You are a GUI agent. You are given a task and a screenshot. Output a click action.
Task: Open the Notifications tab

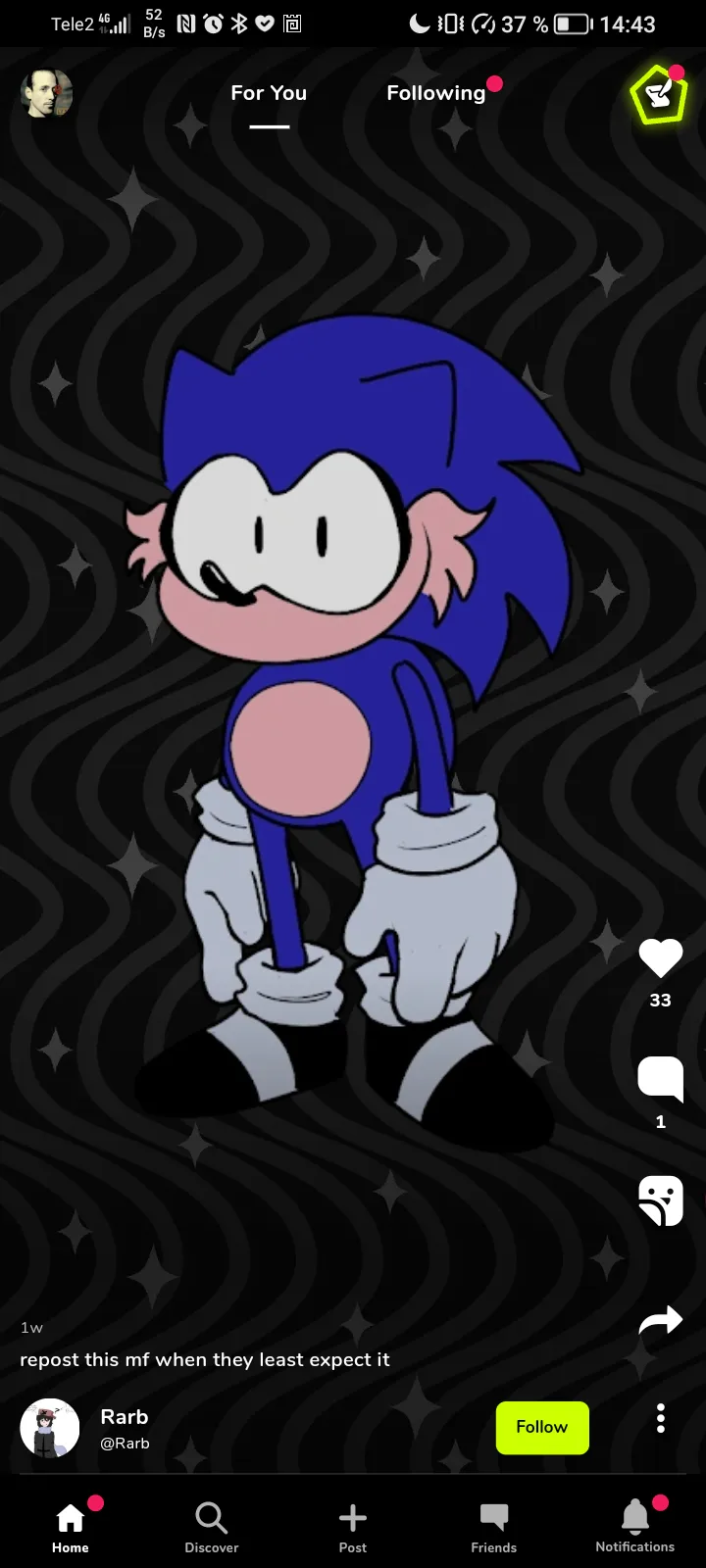pyautogui.click(x=634, y=1527)
